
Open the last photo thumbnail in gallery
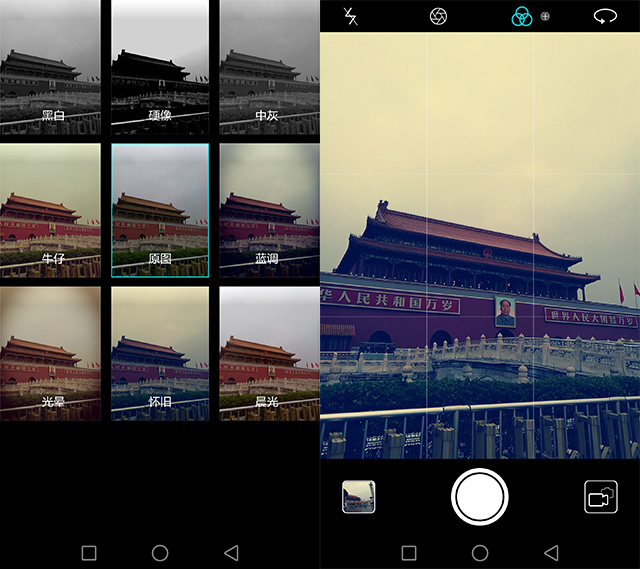pos(358,497)
